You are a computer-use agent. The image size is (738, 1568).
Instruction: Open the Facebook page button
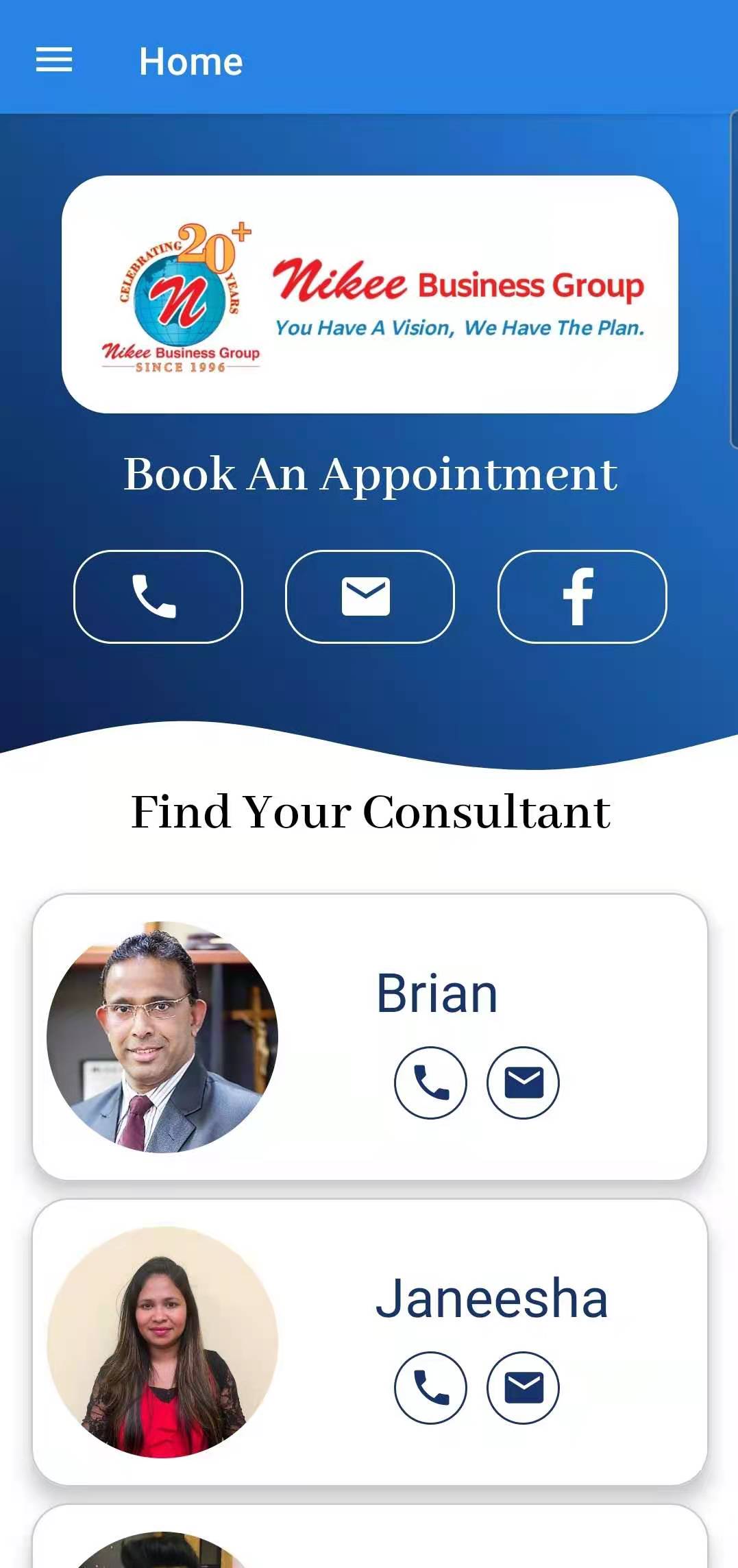[x=581, y=596]
